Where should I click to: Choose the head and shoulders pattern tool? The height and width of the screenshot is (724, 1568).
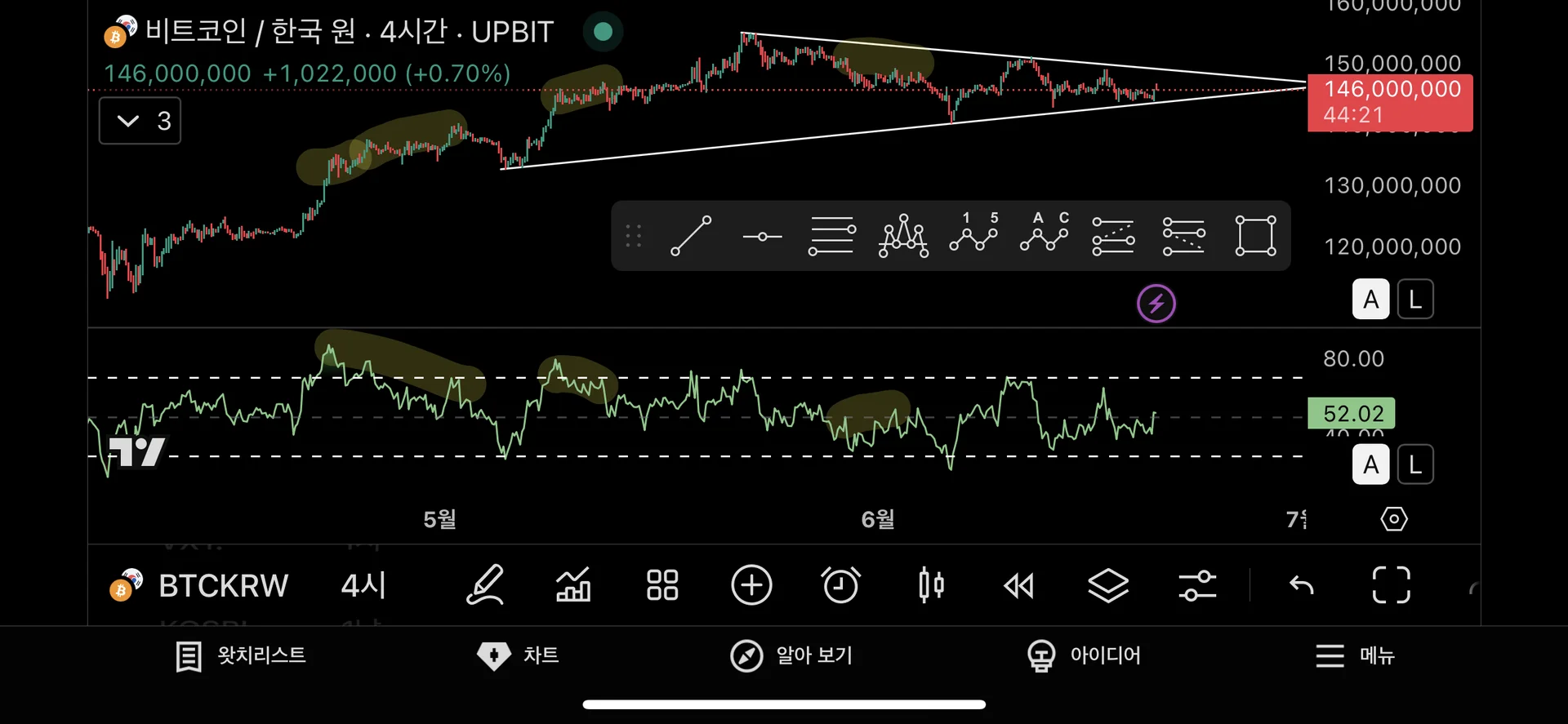pos(902,236)
